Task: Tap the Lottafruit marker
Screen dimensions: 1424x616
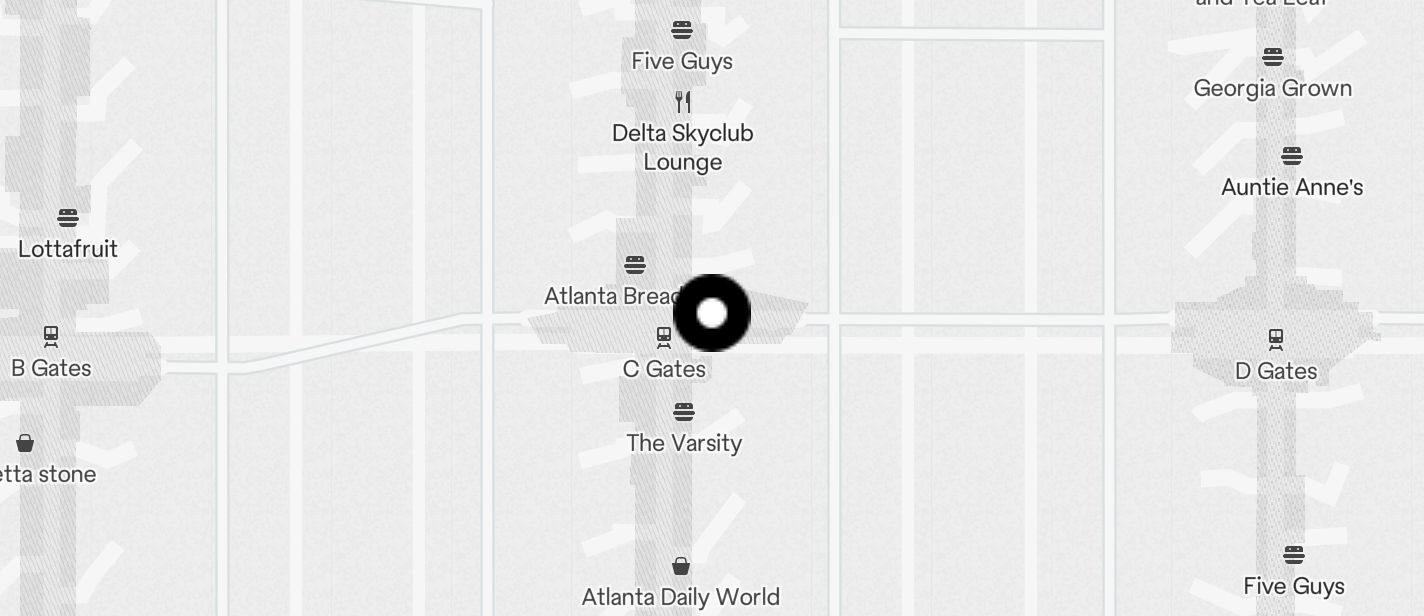Action: coord(68,217)
